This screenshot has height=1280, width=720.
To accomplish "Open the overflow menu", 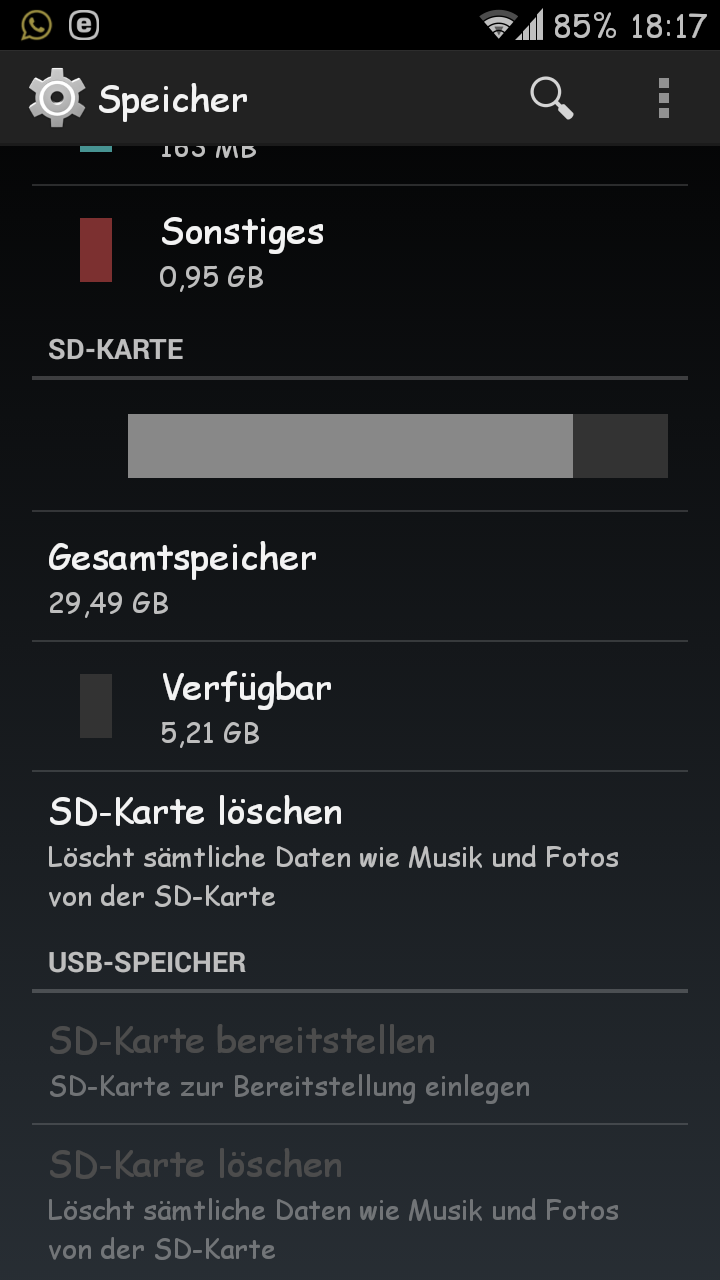I will coord(663,99).
